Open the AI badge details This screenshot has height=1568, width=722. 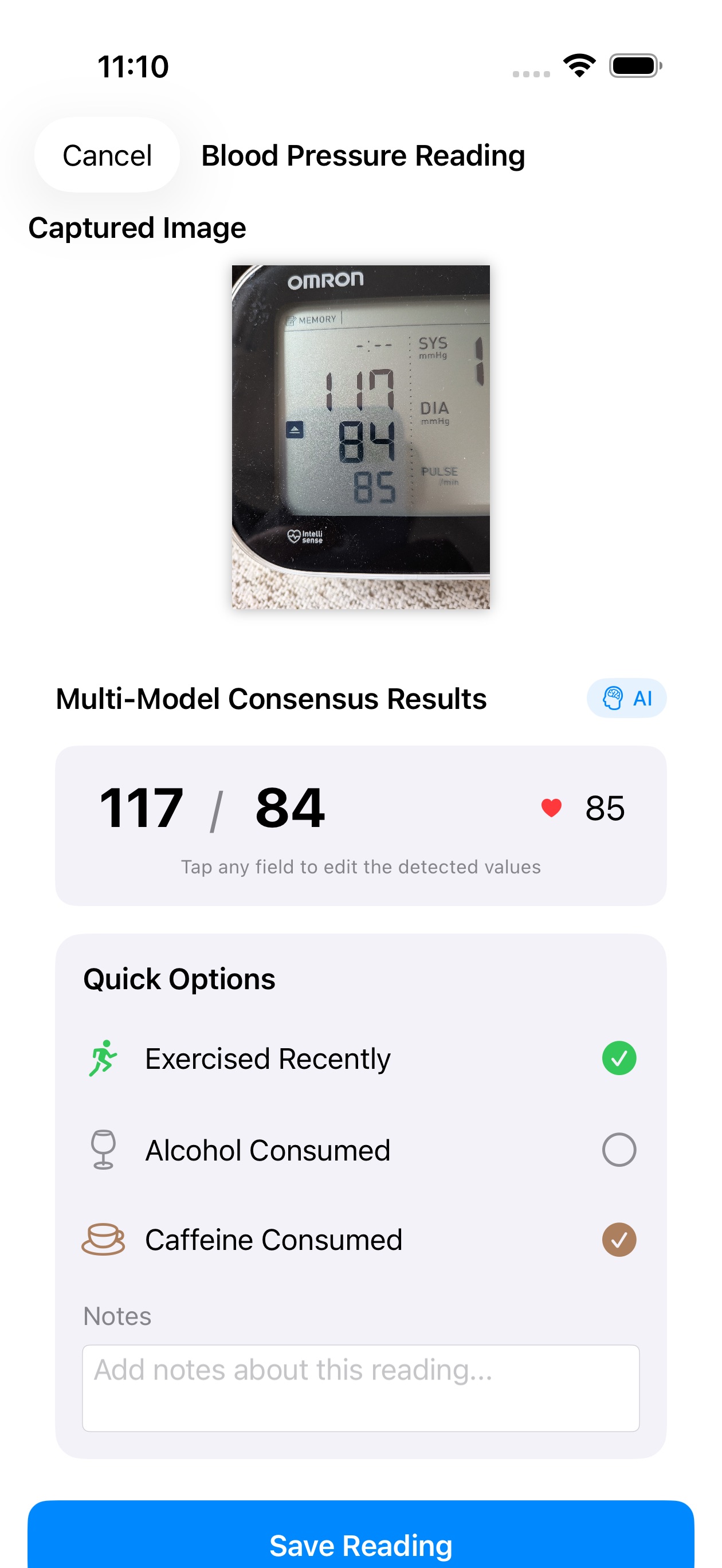tap(626, 698)
